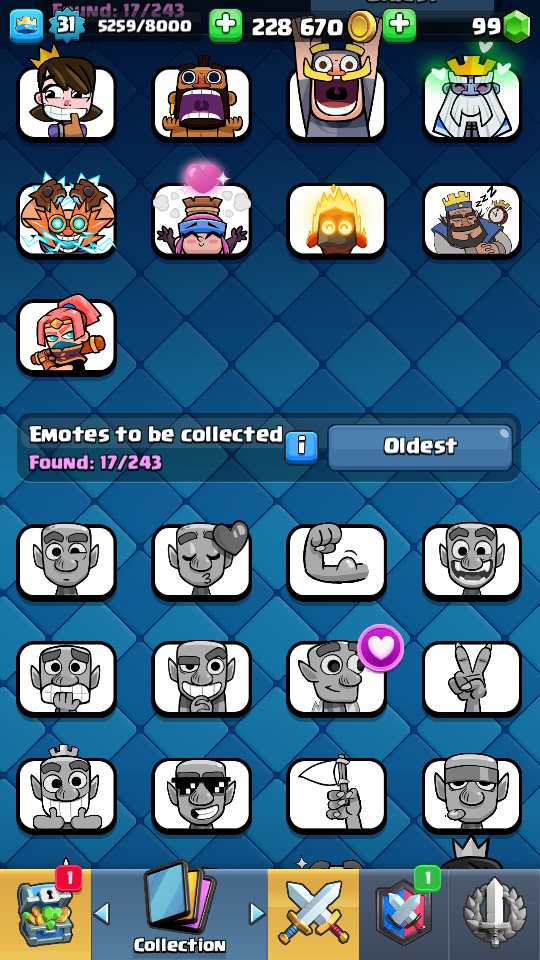
Task: Select the screaming Hog Rider emote
Action: click(x=201, y=103)
